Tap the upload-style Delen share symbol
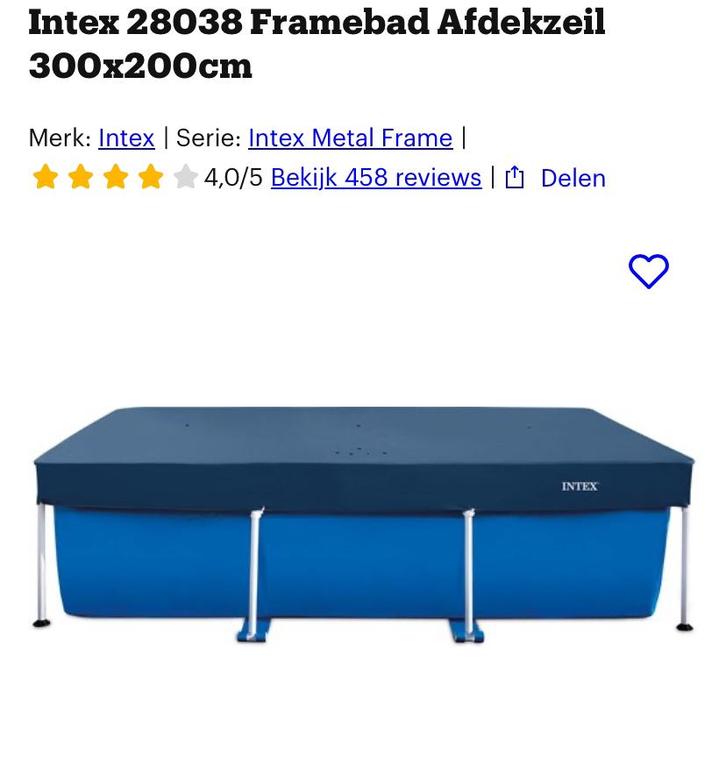 click(x=515, y=177)
